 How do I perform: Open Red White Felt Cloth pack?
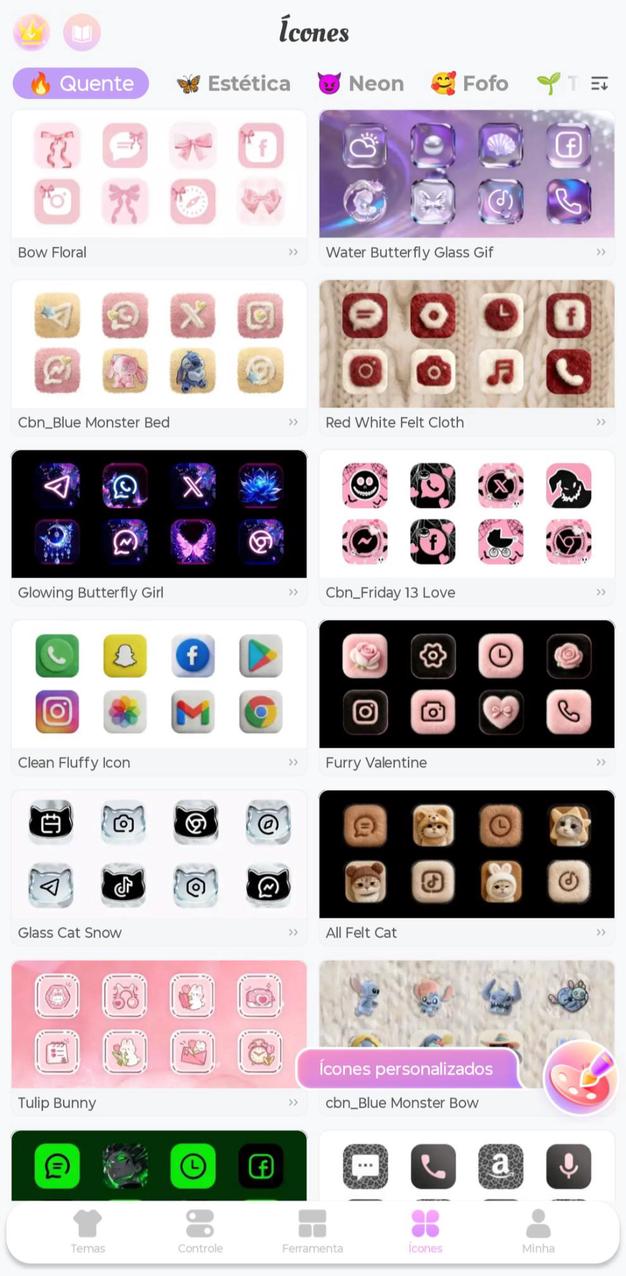467,358
